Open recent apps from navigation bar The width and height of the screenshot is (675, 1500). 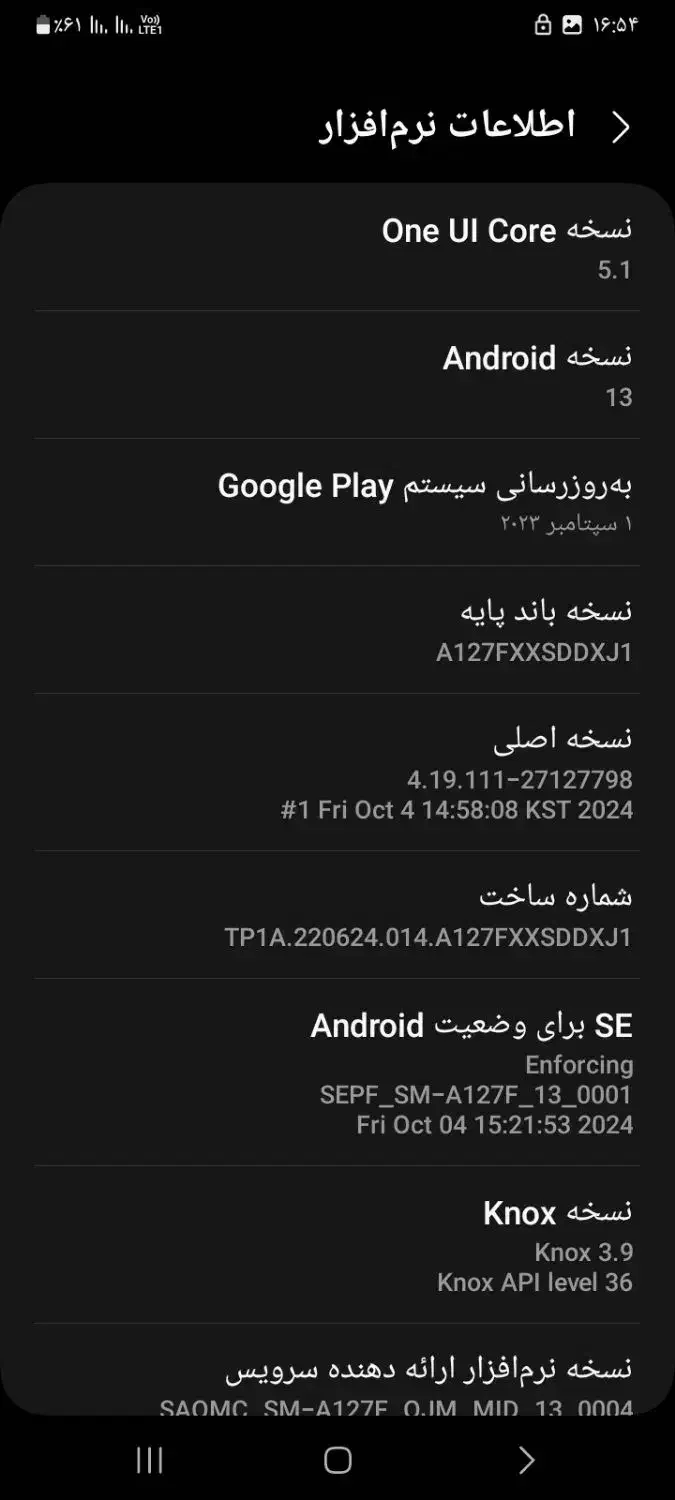[149, 1461]
